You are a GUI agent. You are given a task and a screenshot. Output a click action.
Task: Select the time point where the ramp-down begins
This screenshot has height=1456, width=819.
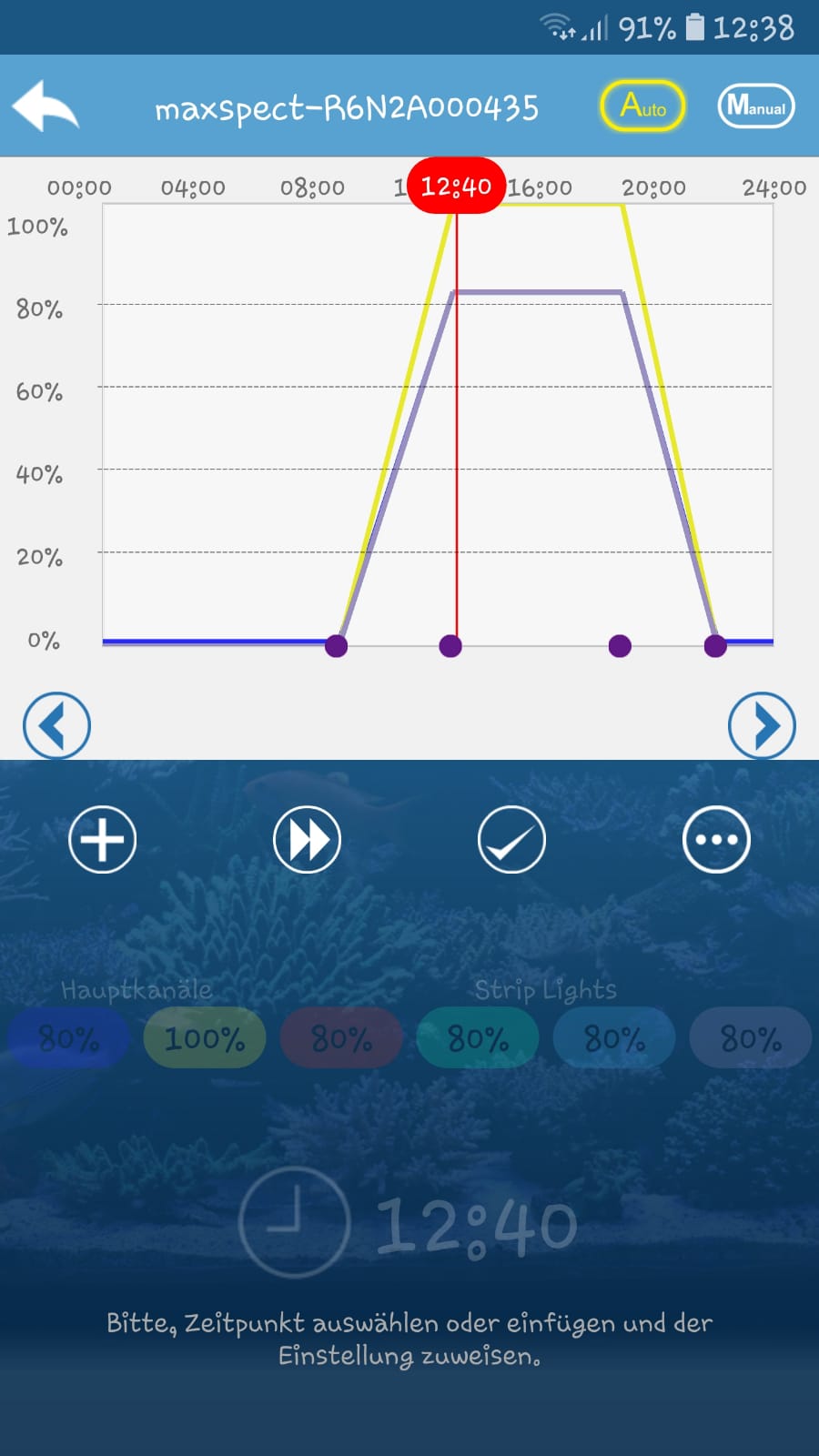click(620, 646)
